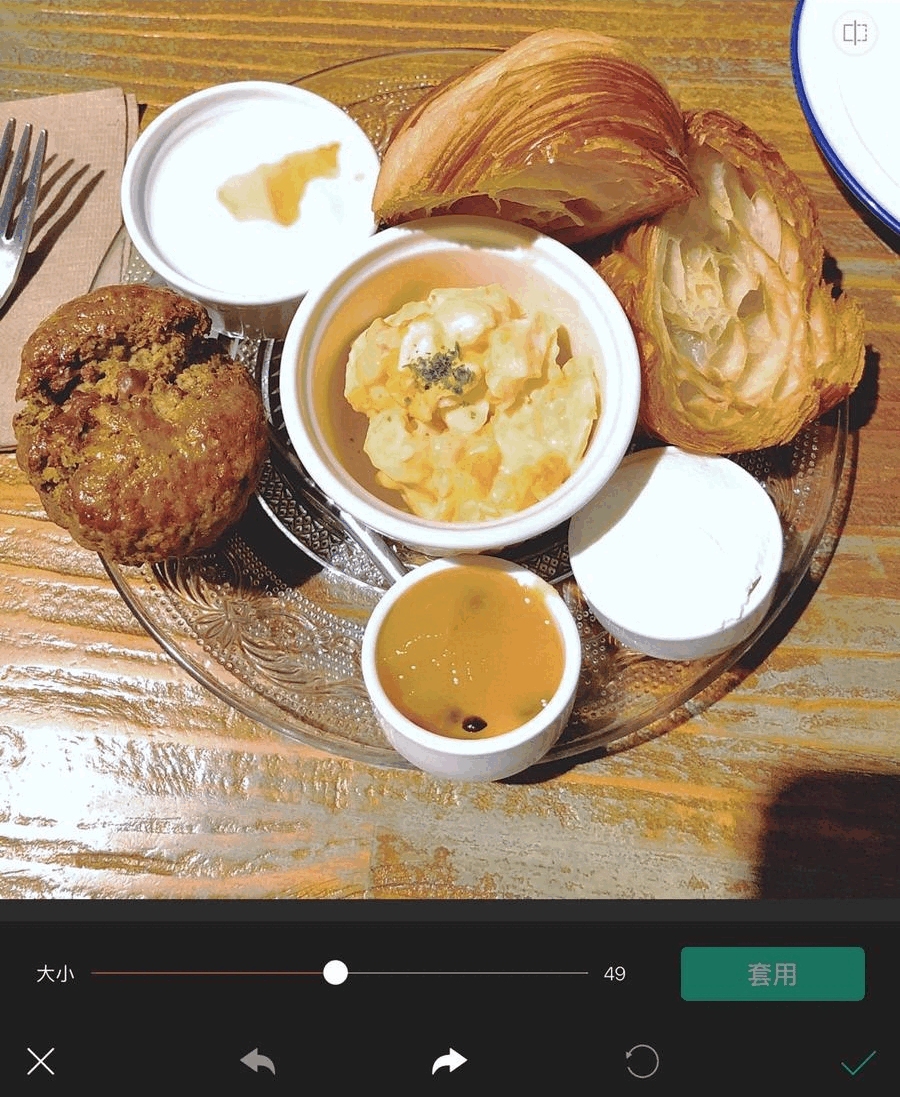Tap the 大小 size slider handle

point(336,973)
